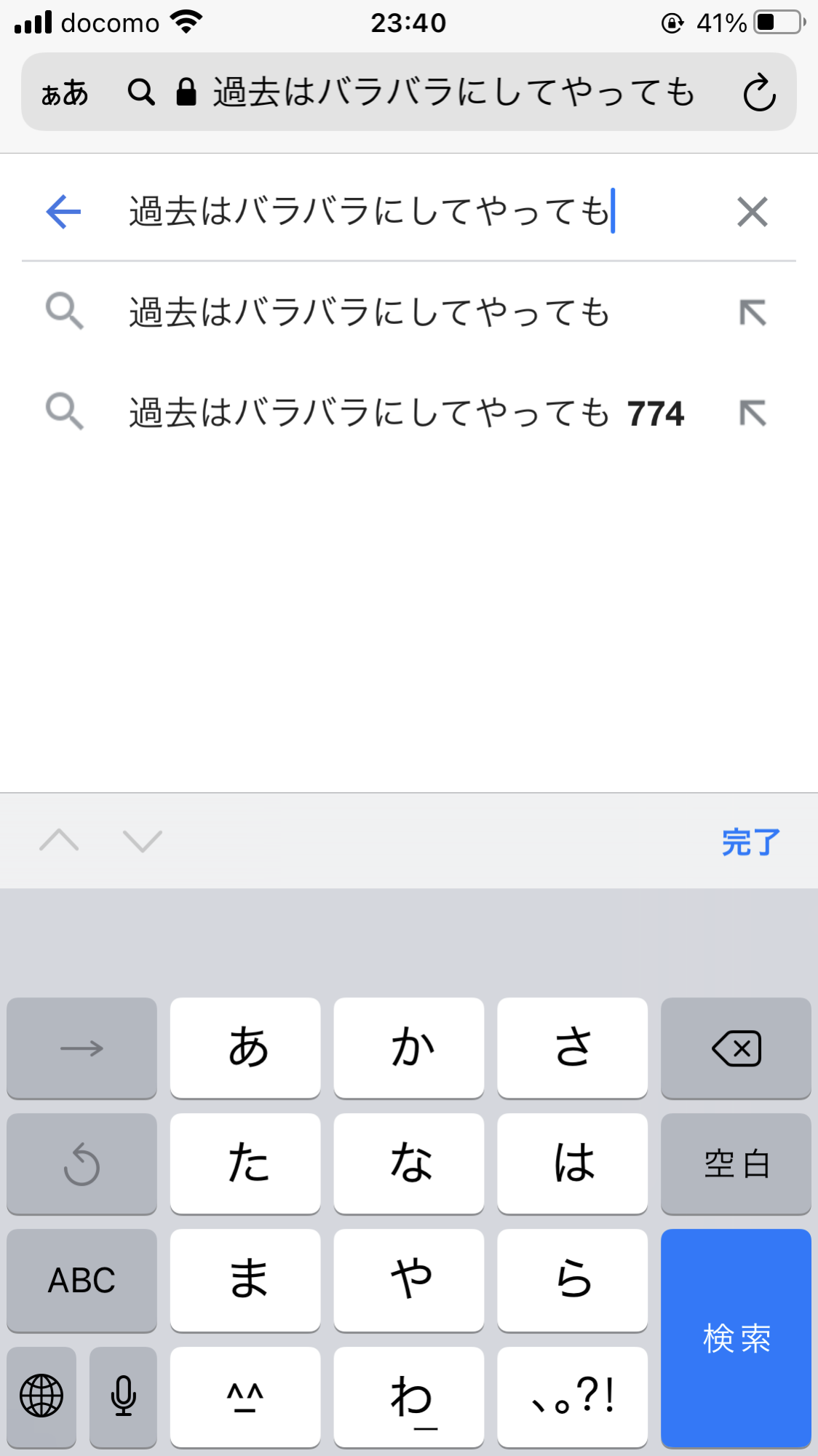818x1456 pixels.
Task: Focus the Google search text field
Action: pos(408,212)
